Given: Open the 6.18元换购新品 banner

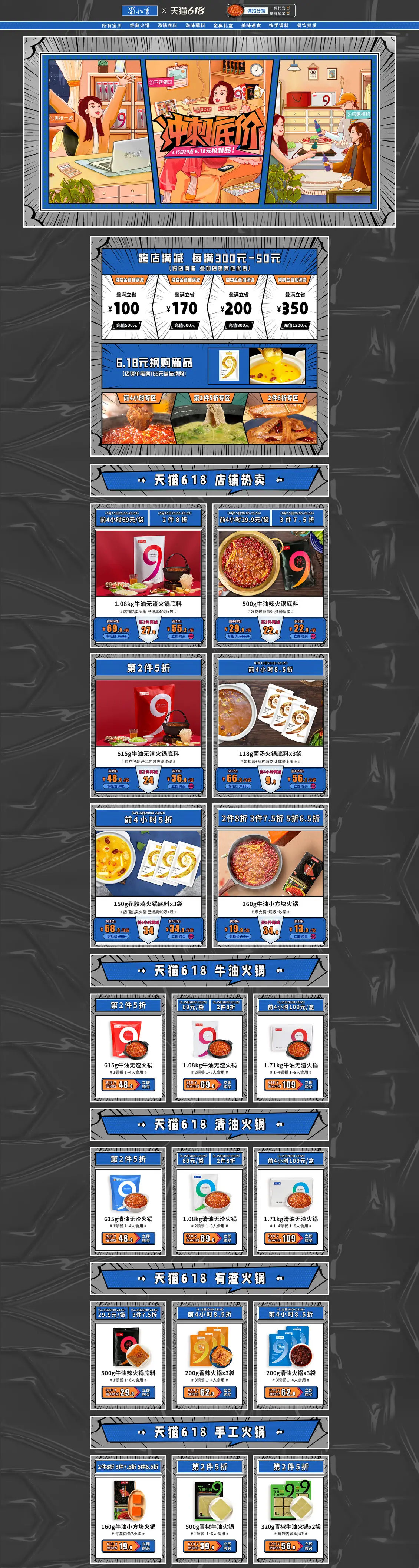Looking at the screenshot, I should tap(209, 365).
